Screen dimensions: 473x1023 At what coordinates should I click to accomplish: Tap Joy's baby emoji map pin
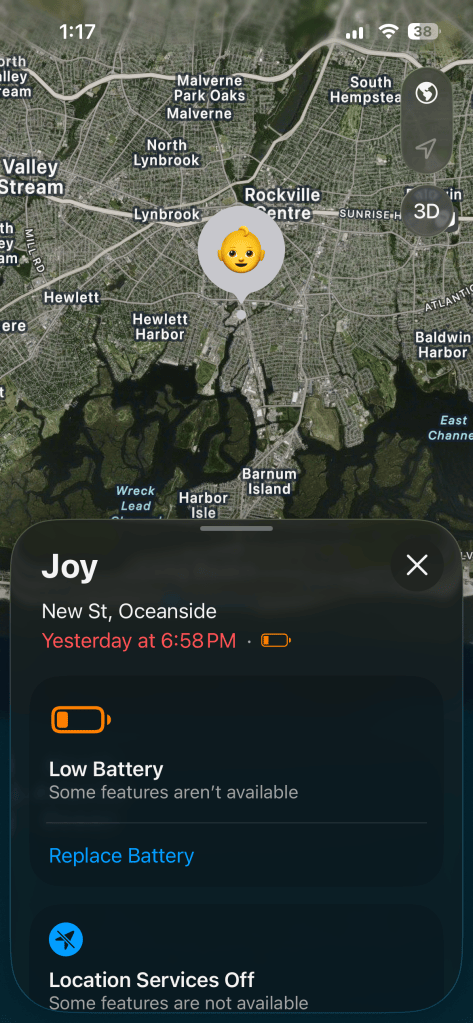(241, 251)
